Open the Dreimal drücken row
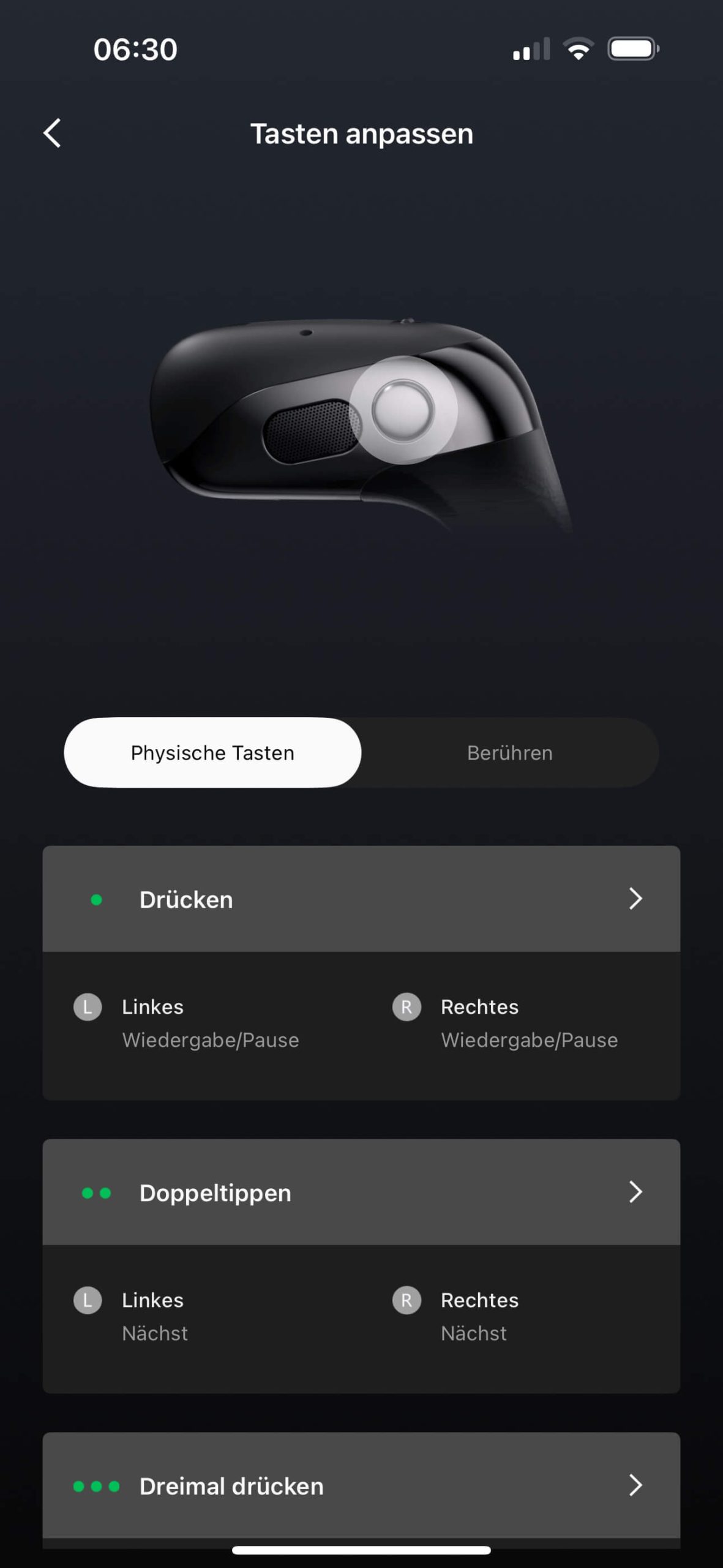The image size is (723, 1568). (361, 1485)
